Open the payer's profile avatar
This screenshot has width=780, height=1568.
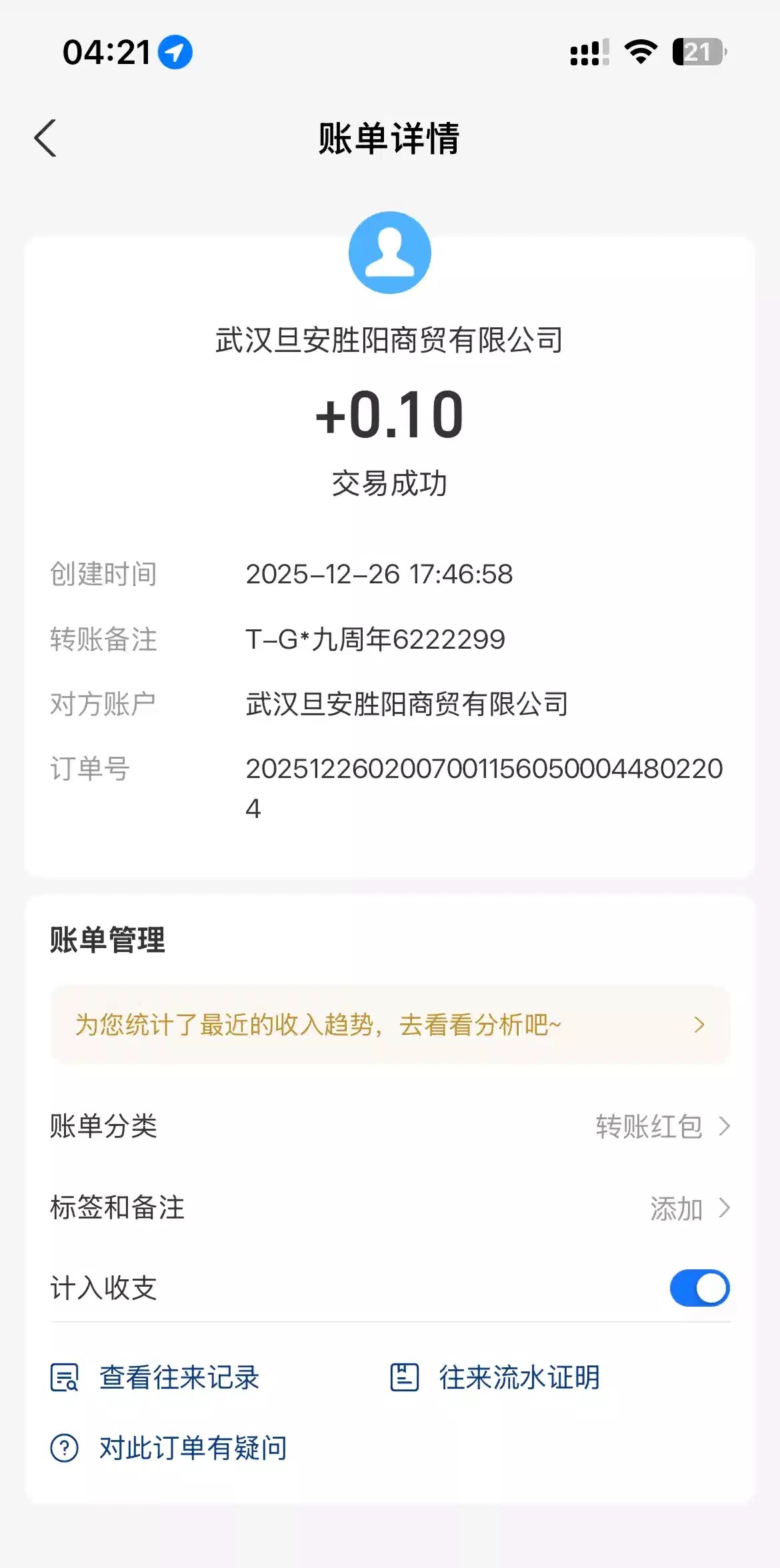pyautogui.click(x=390, y=253)
